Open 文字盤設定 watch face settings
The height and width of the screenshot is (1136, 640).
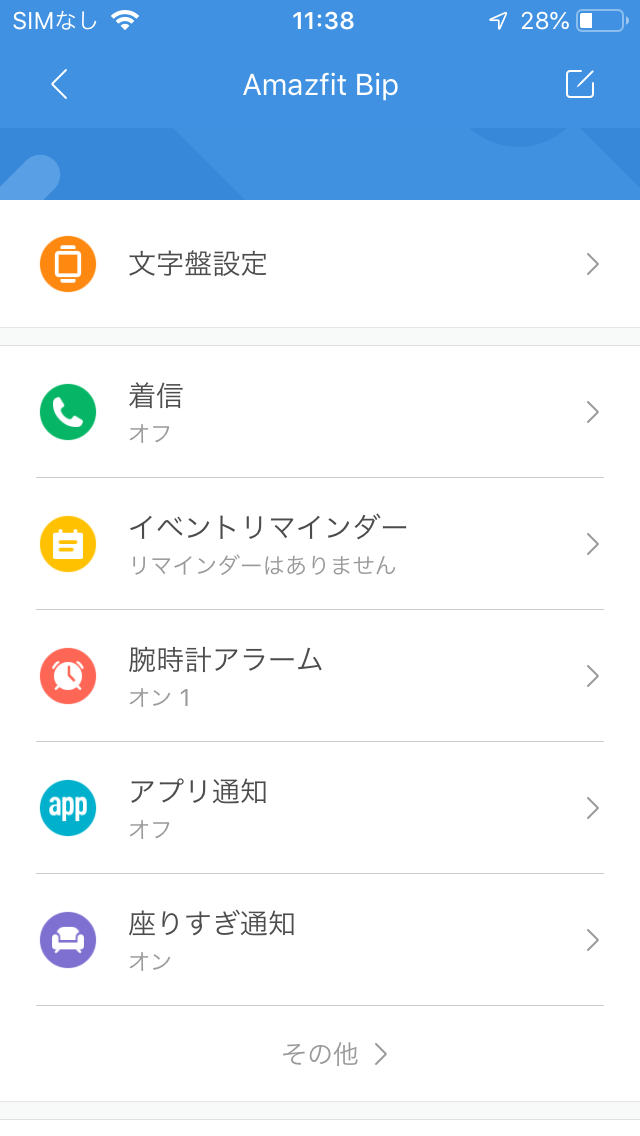(320, 264)
